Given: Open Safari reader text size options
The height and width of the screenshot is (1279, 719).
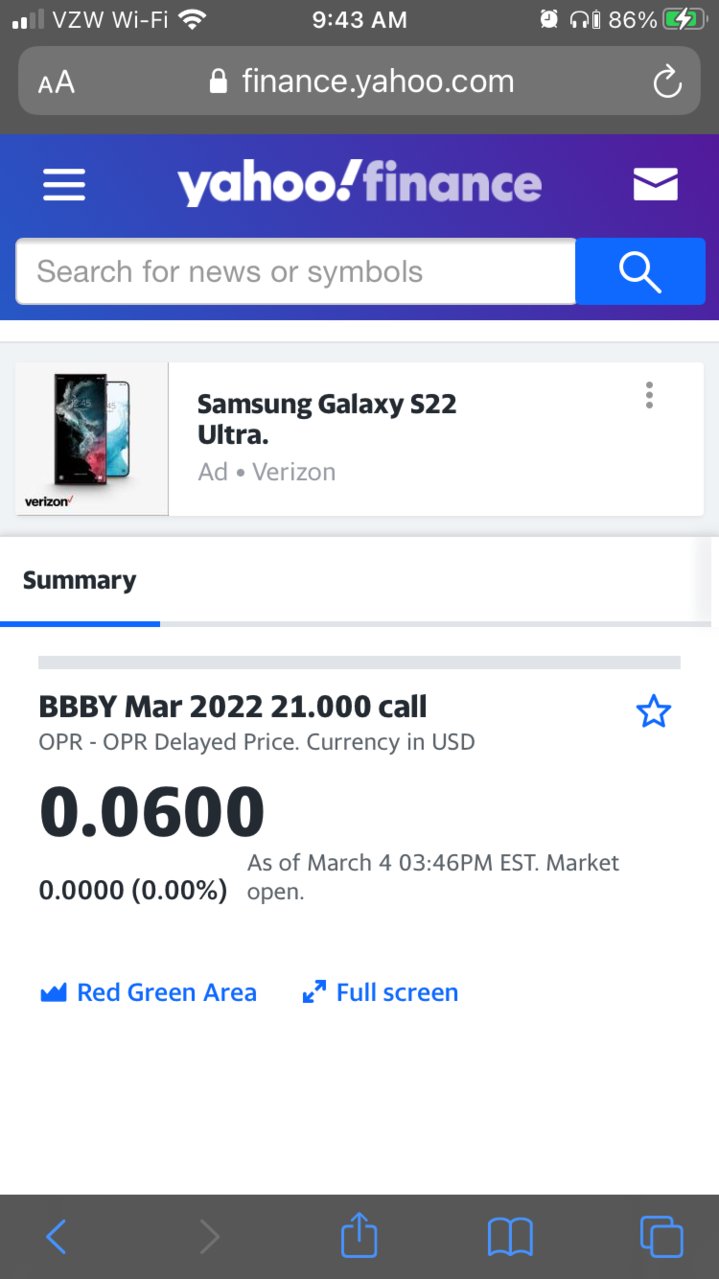Looking at the screenshot, I should point(56,82).
